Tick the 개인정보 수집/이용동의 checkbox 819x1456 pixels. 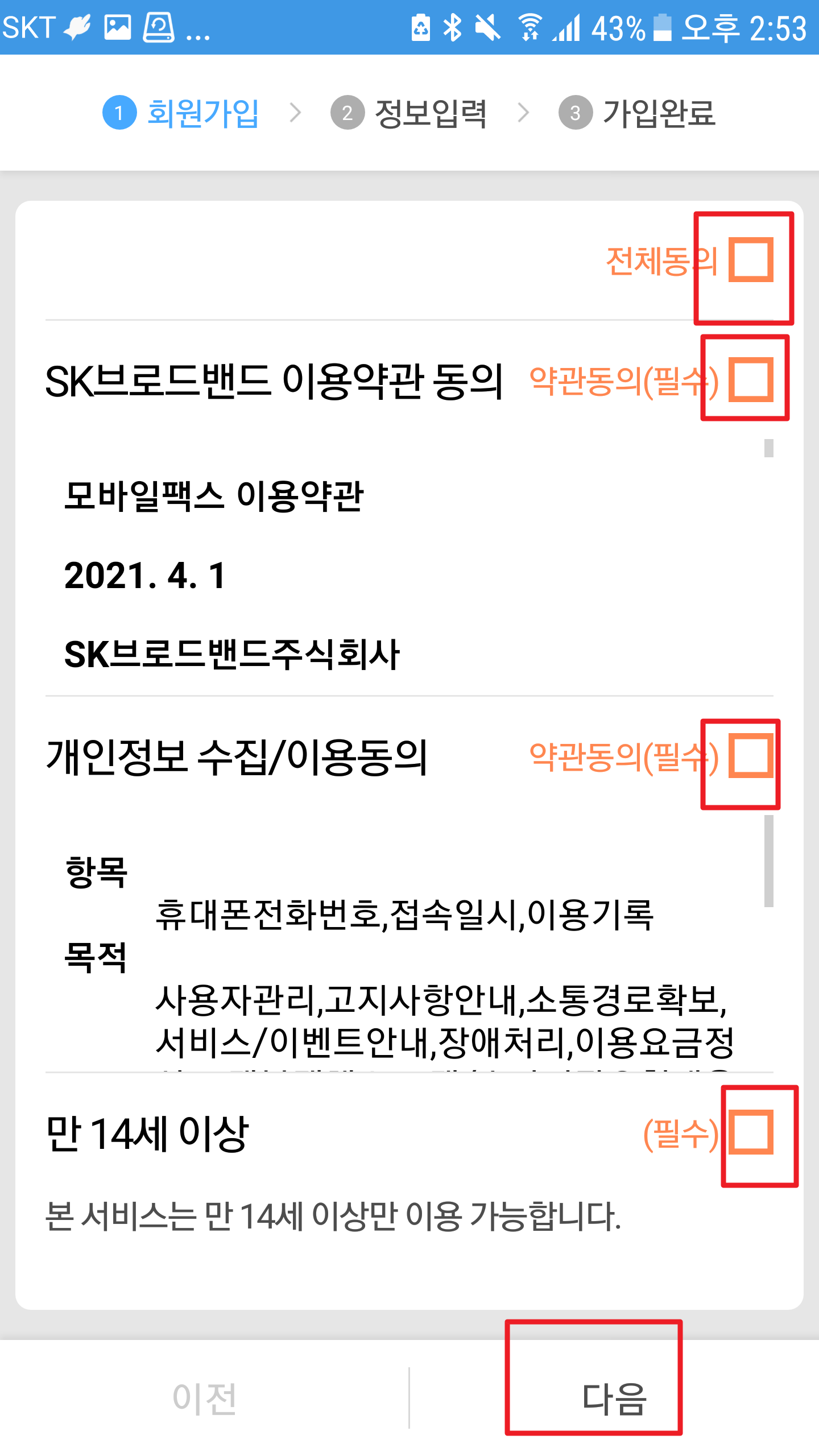coord(751,756)
